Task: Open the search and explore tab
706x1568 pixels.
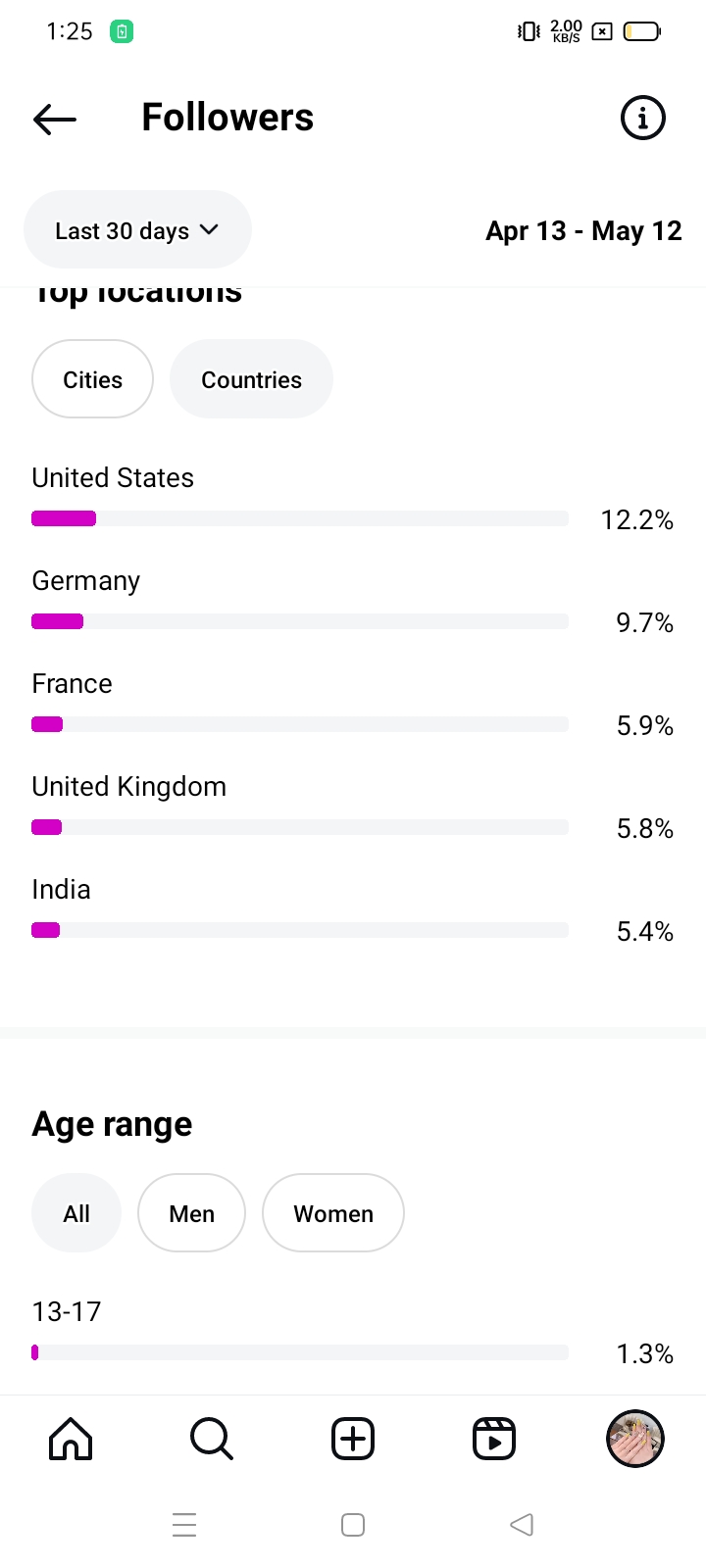Action: point(212,1439)
